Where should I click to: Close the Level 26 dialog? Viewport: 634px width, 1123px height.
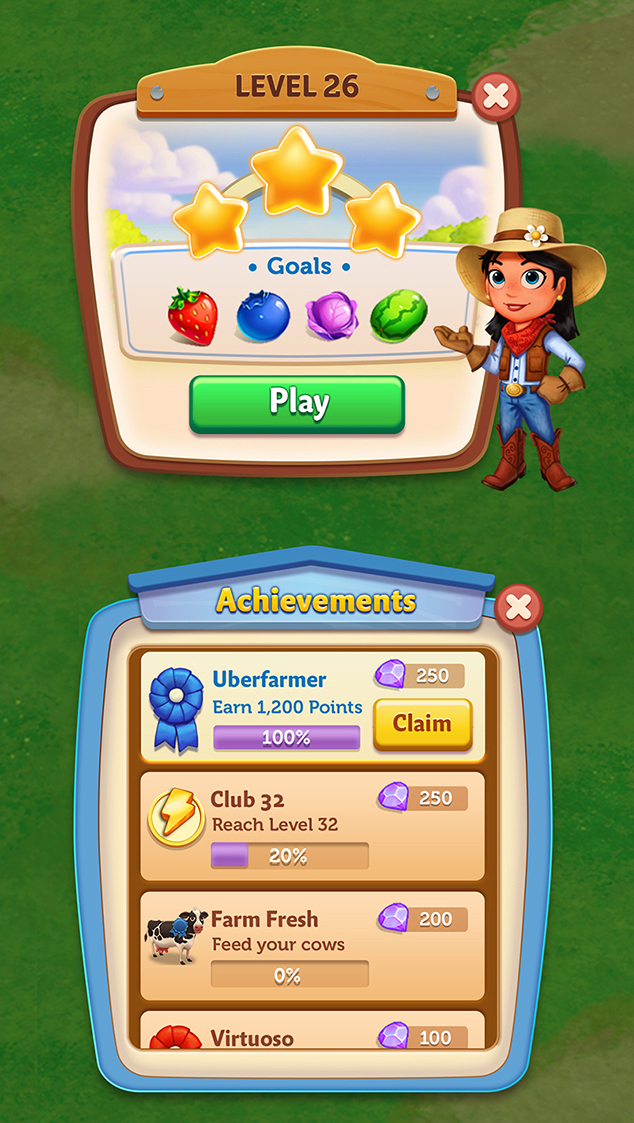point(494,97)
